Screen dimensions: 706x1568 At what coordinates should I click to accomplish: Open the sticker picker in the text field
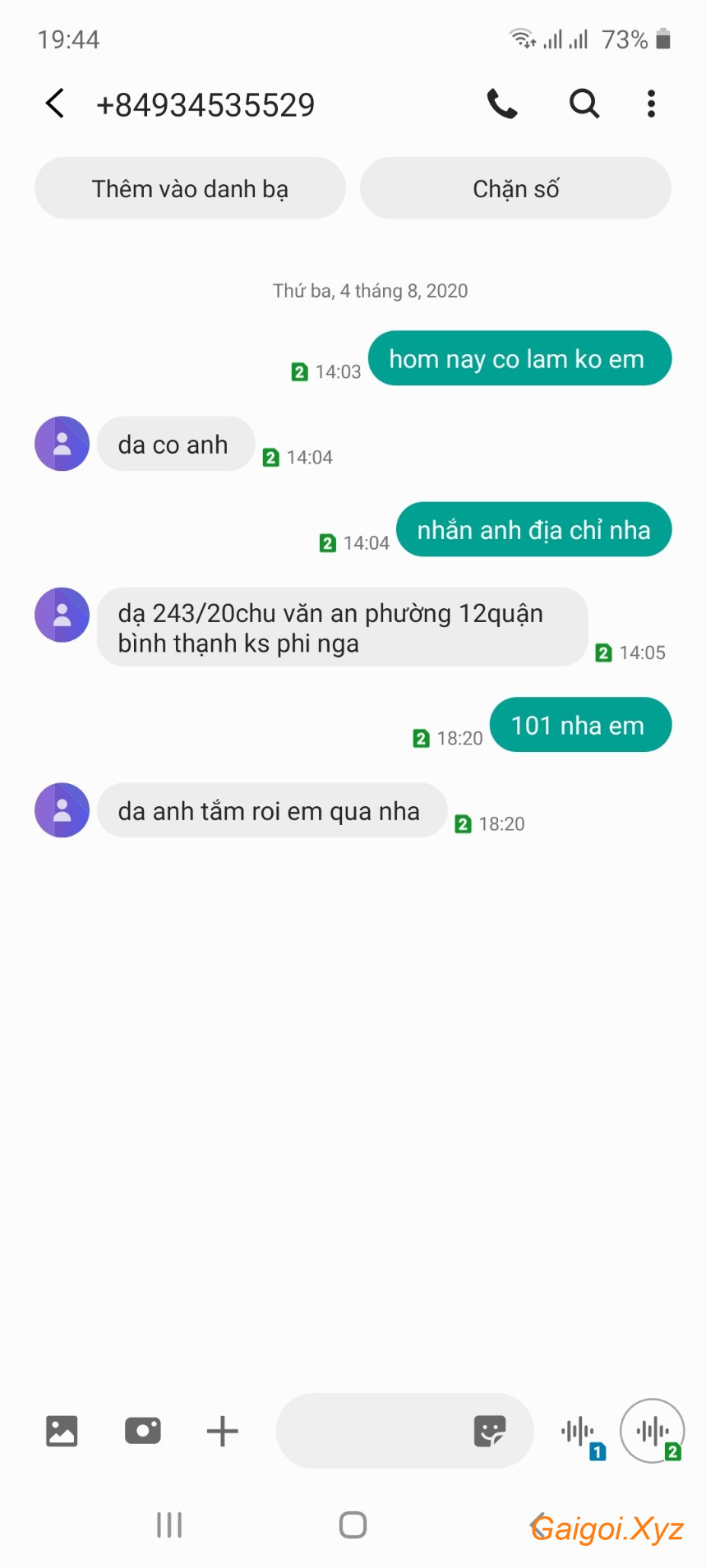coord(490,1431)
